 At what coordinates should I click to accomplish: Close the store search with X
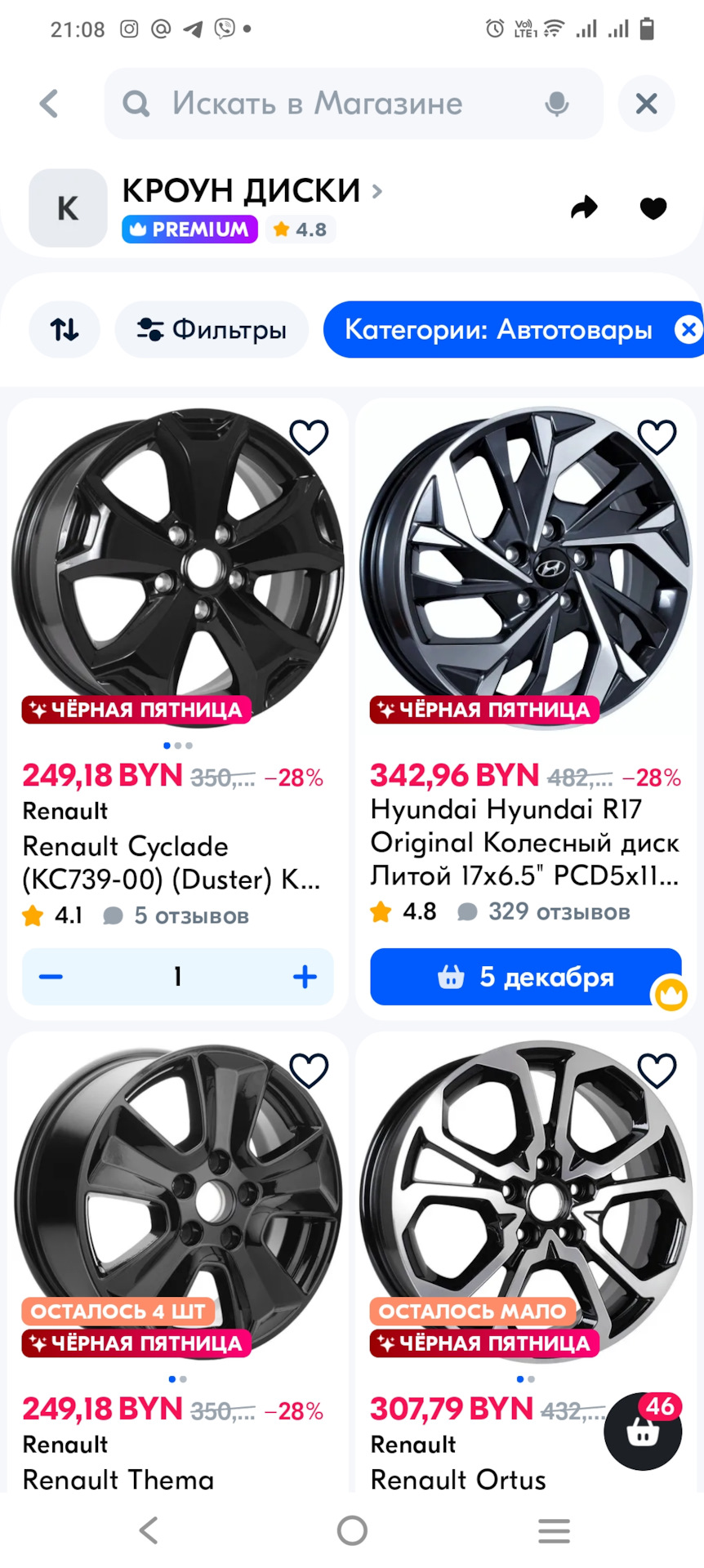point(646,104)
